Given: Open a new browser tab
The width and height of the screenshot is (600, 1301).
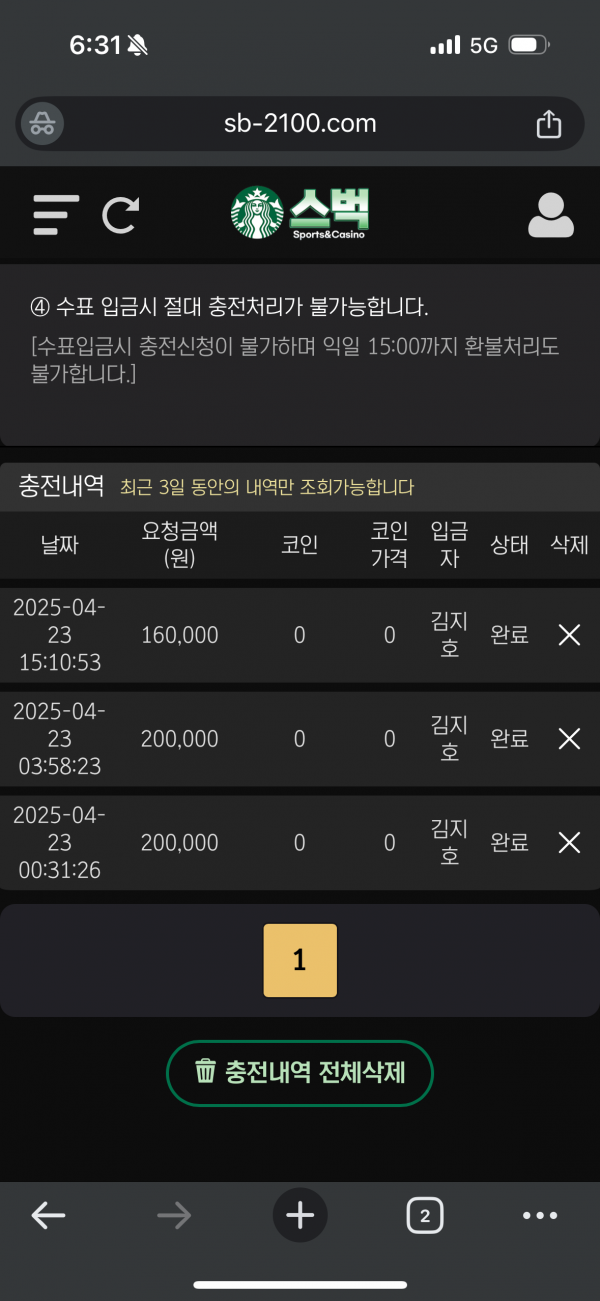Looking at the screenshot, I should click(x=300, y=1215).
